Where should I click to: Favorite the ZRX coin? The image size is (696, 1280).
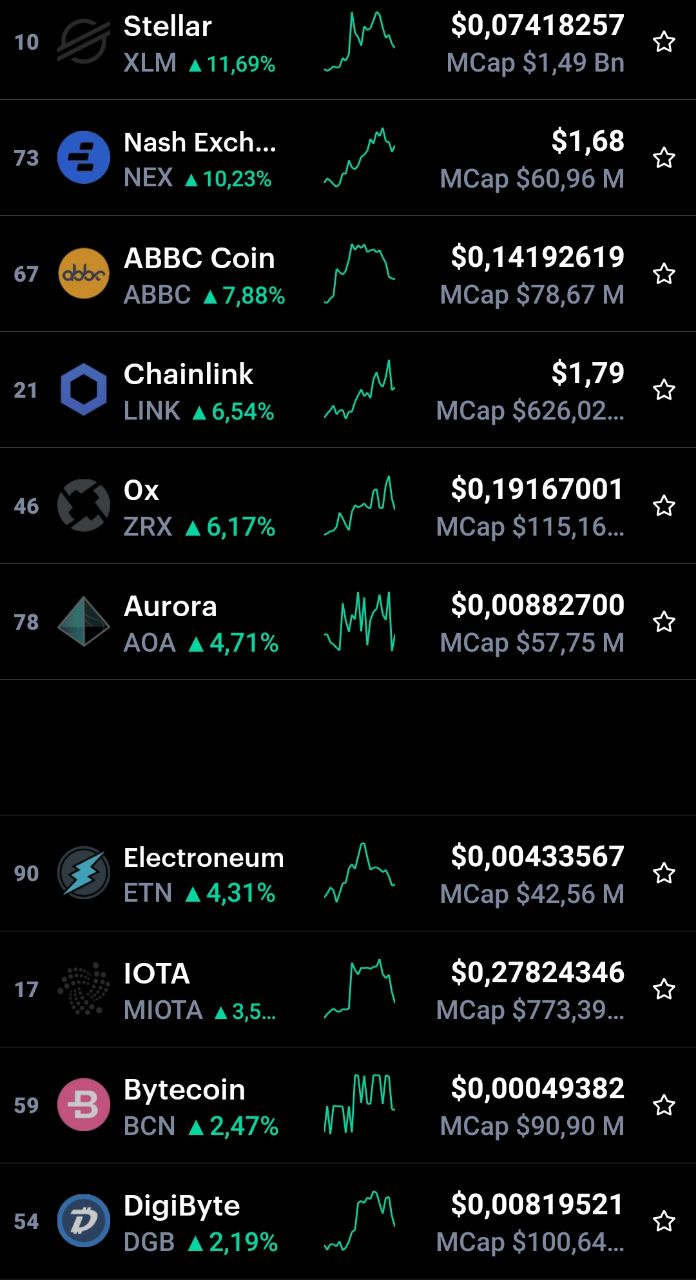coord(664,506)
